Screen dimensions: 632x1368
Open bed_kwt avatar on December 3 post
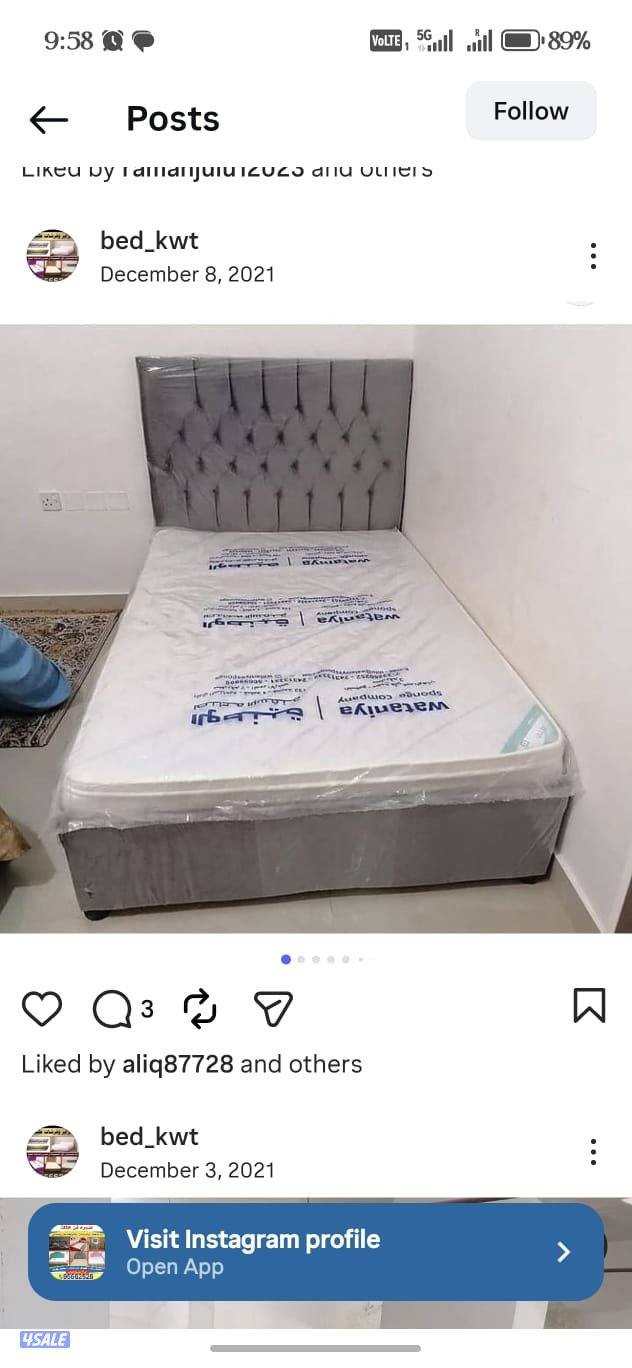tap(52, 1151)
